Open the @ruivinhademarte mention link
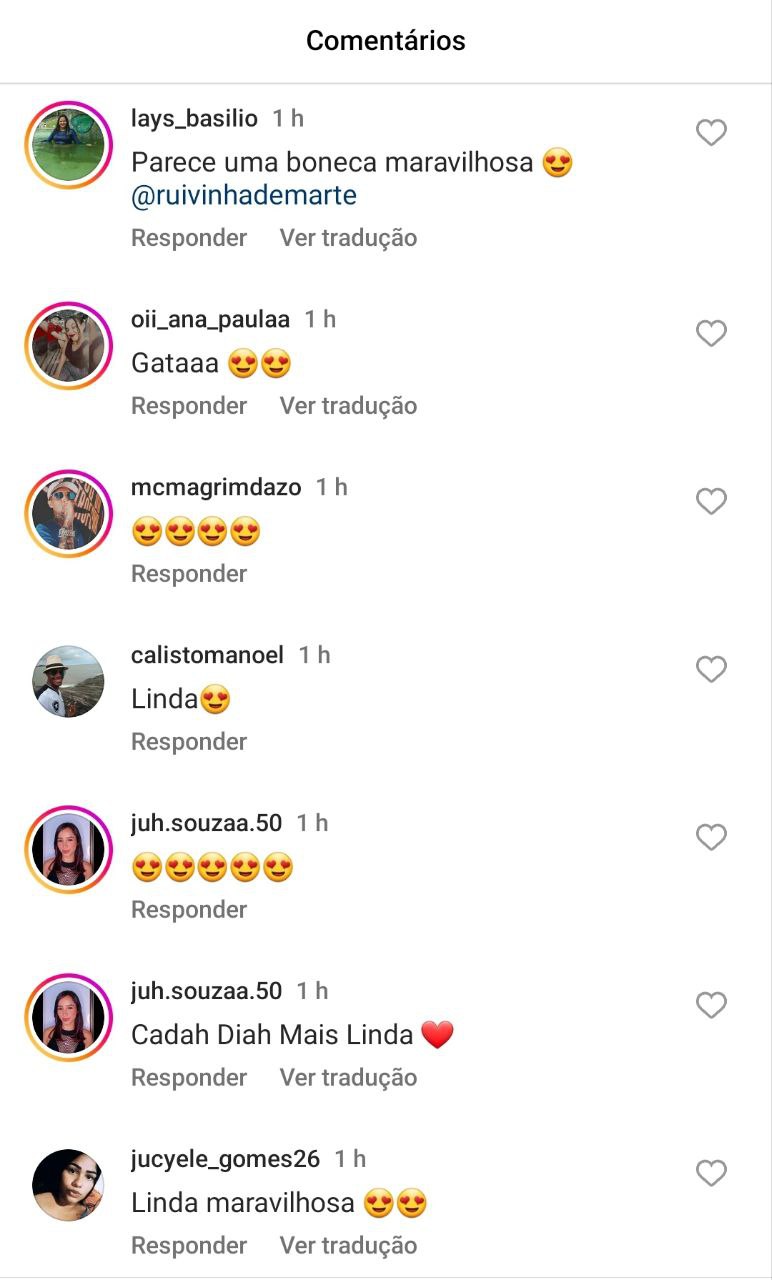Viewport: 772px width, 1280px height. coord(244,195)
